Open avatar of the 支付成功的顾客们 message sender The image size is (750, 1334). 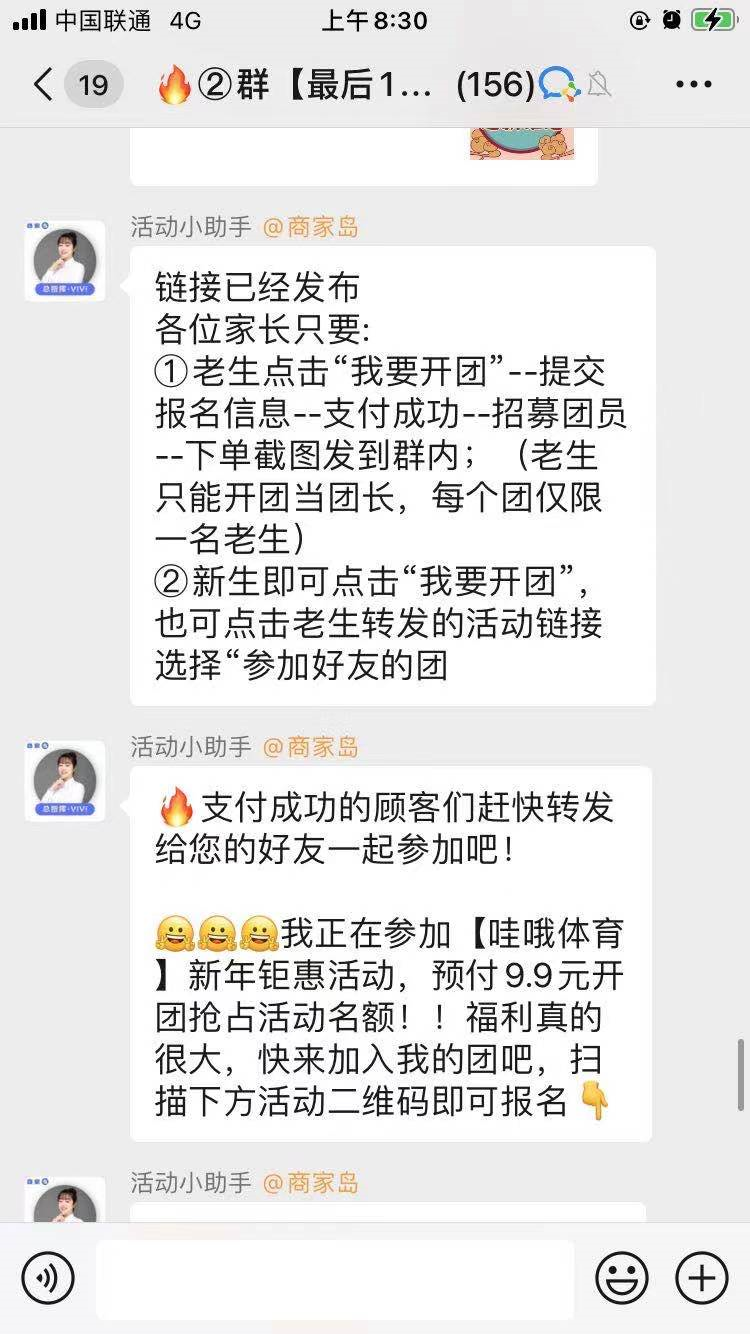(x=65, y=780)
